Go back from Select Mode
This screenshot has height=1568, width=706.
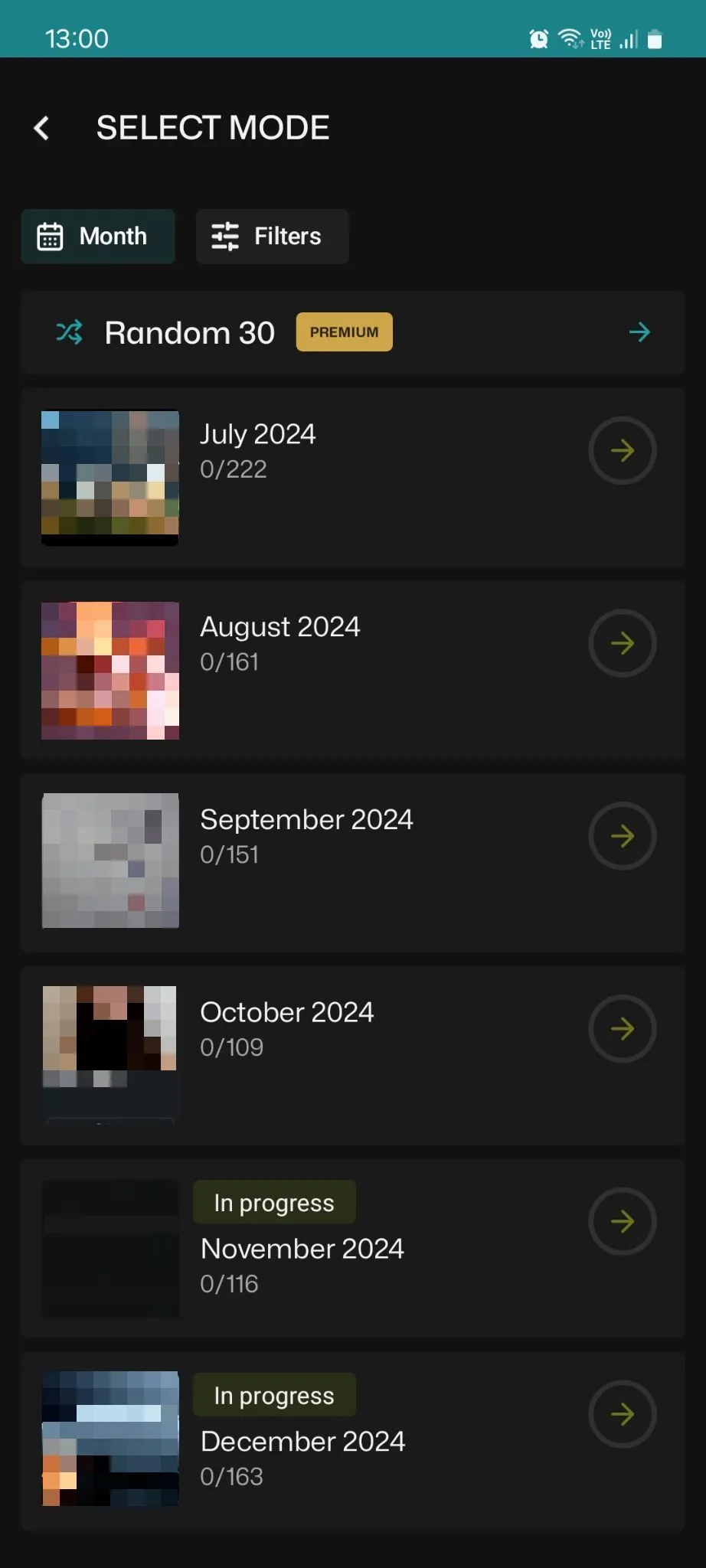tap(42, 128)
